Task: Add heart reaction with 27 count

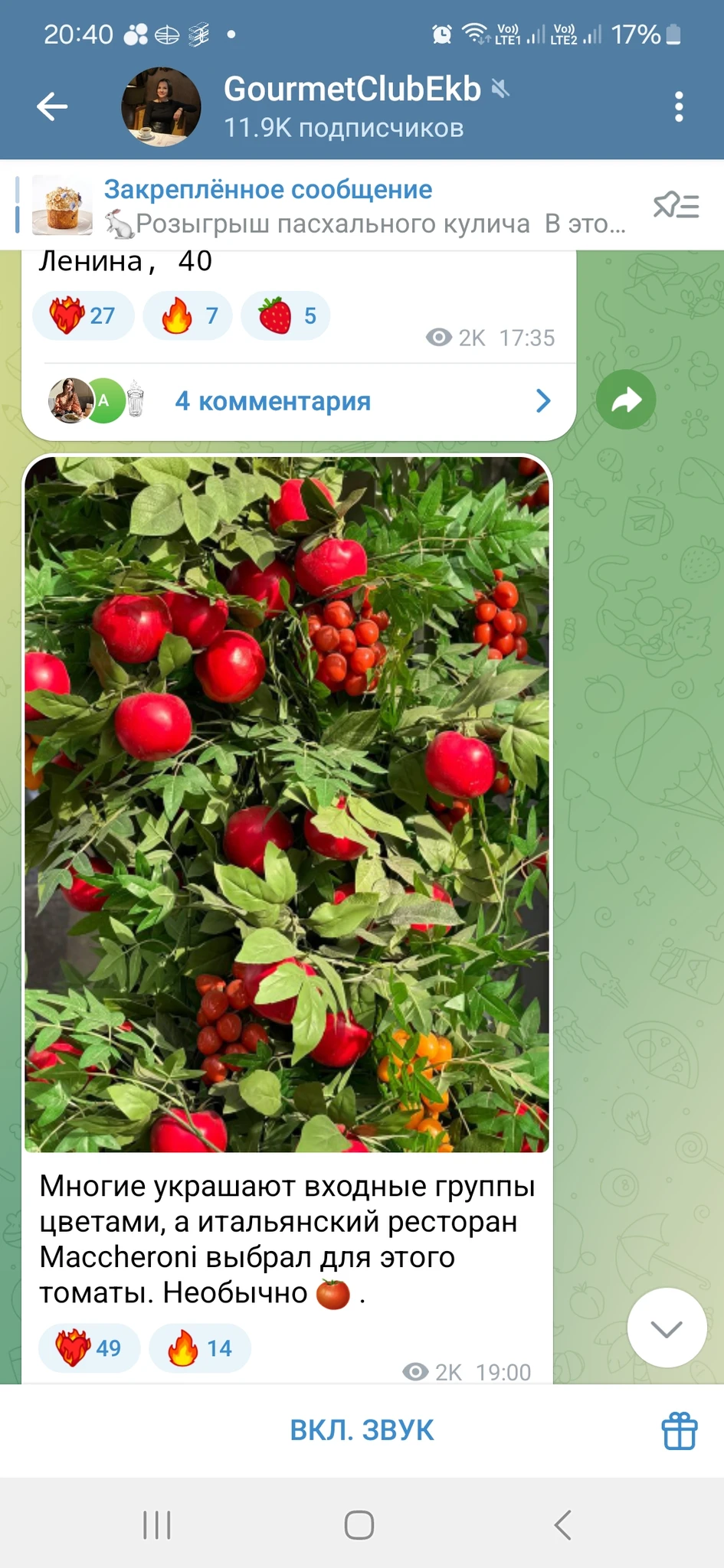Action: pos(83,315)
